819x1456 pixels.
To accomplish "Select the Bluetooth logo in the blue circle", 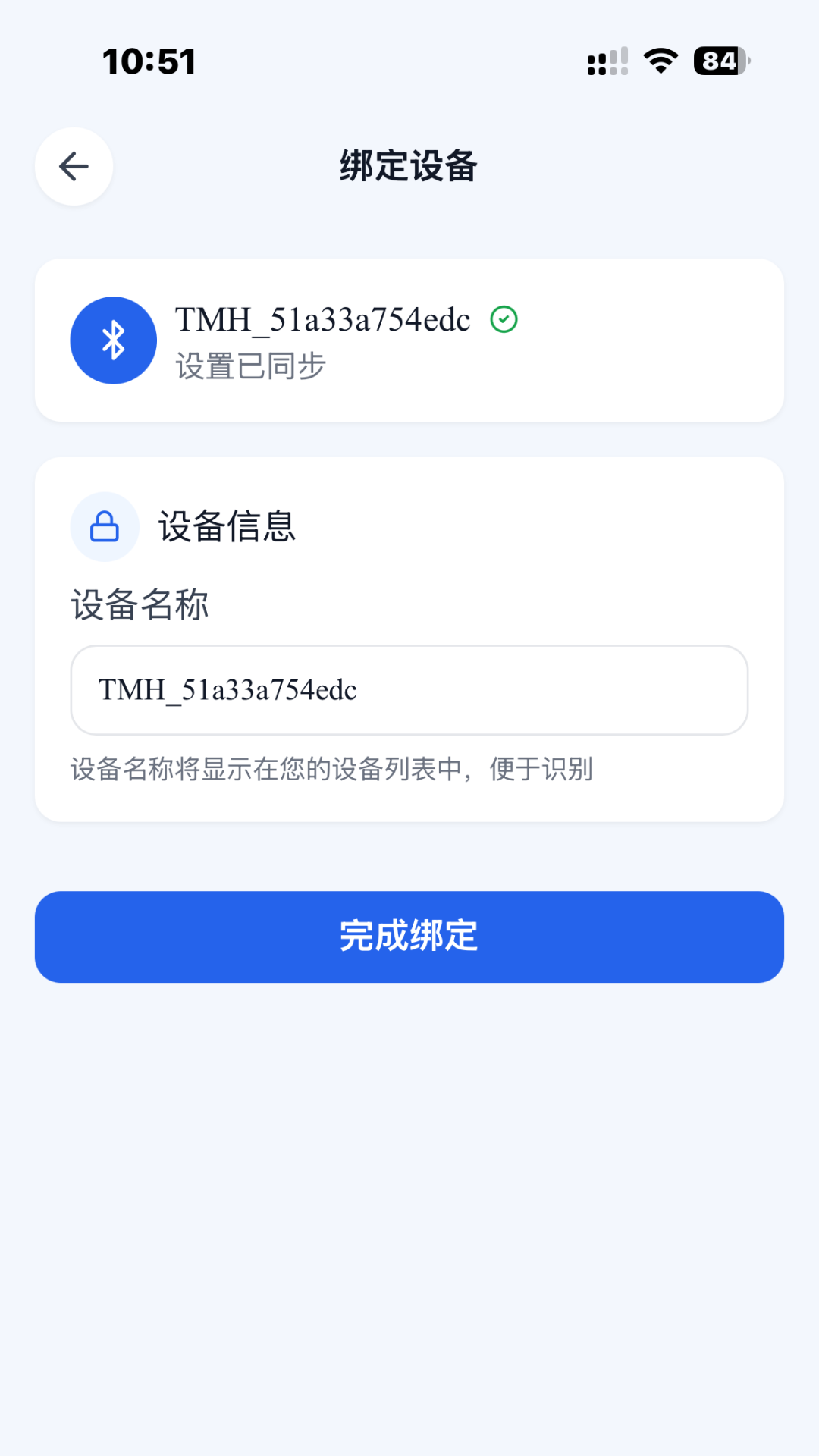I will pyautogui.click(x=112, y=340).
